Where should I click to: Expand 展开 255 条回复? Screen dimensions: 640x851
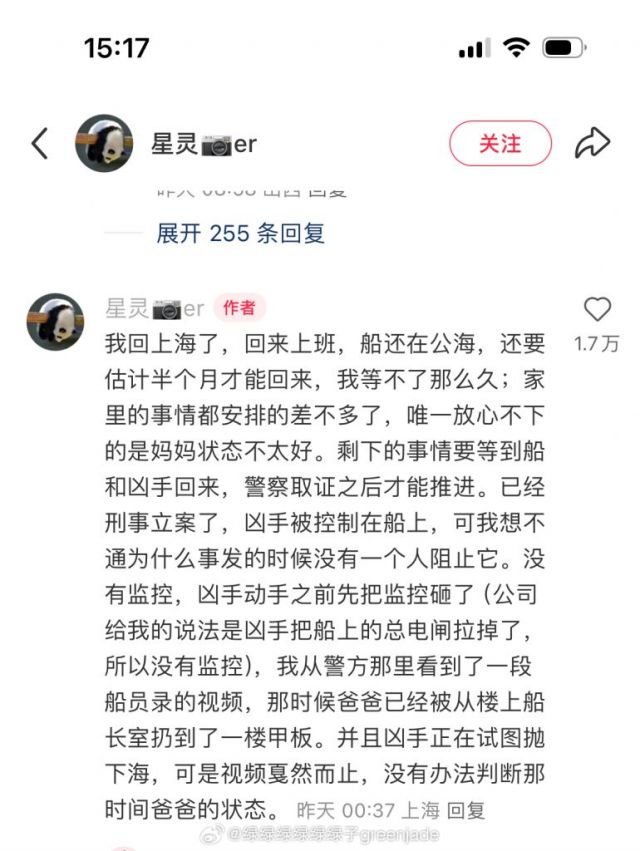tap(240, 233)
